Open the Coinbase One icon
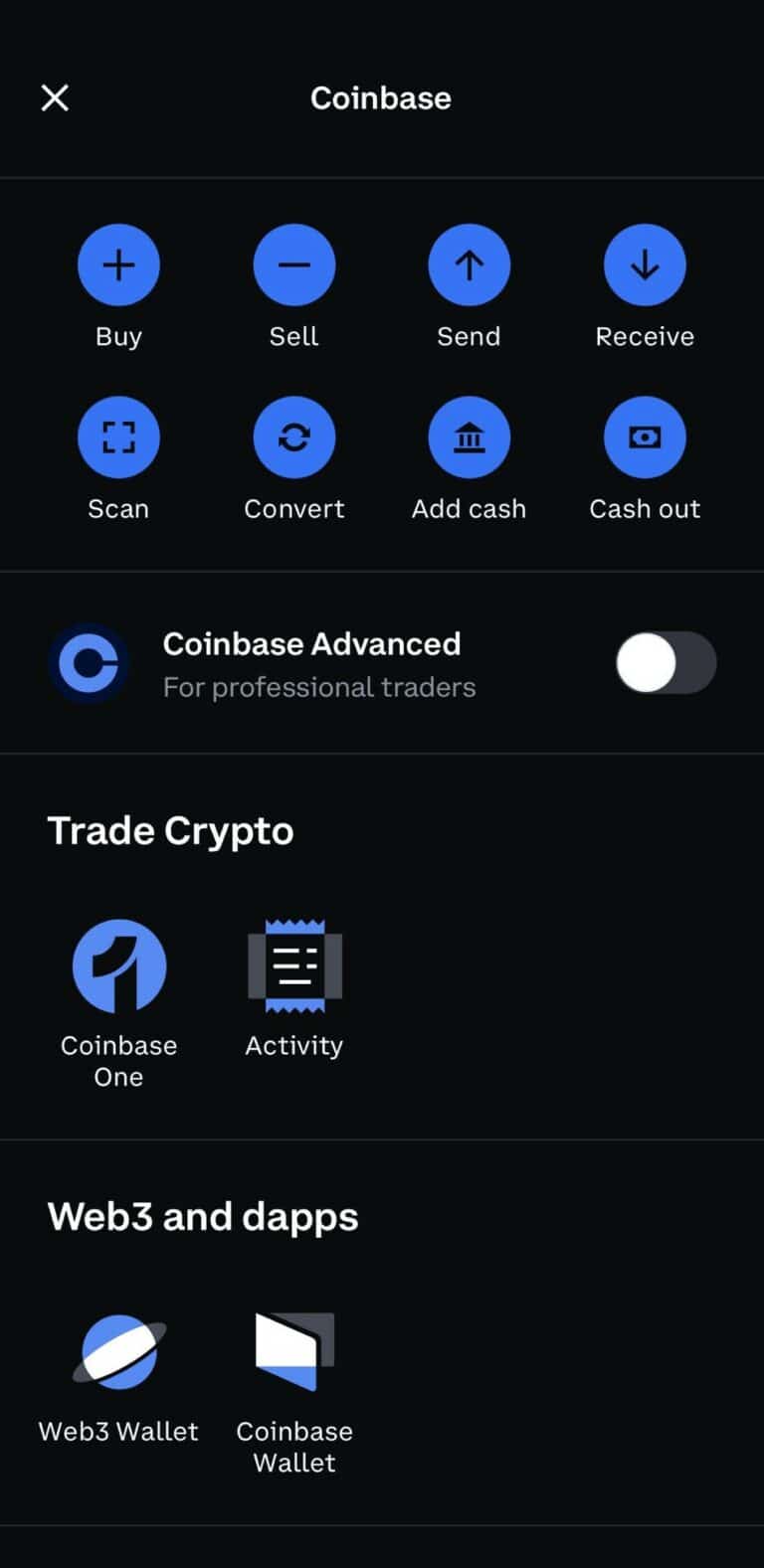This screenshot has height=1568, width=764. pyautogui.click(x=118, y=965)
